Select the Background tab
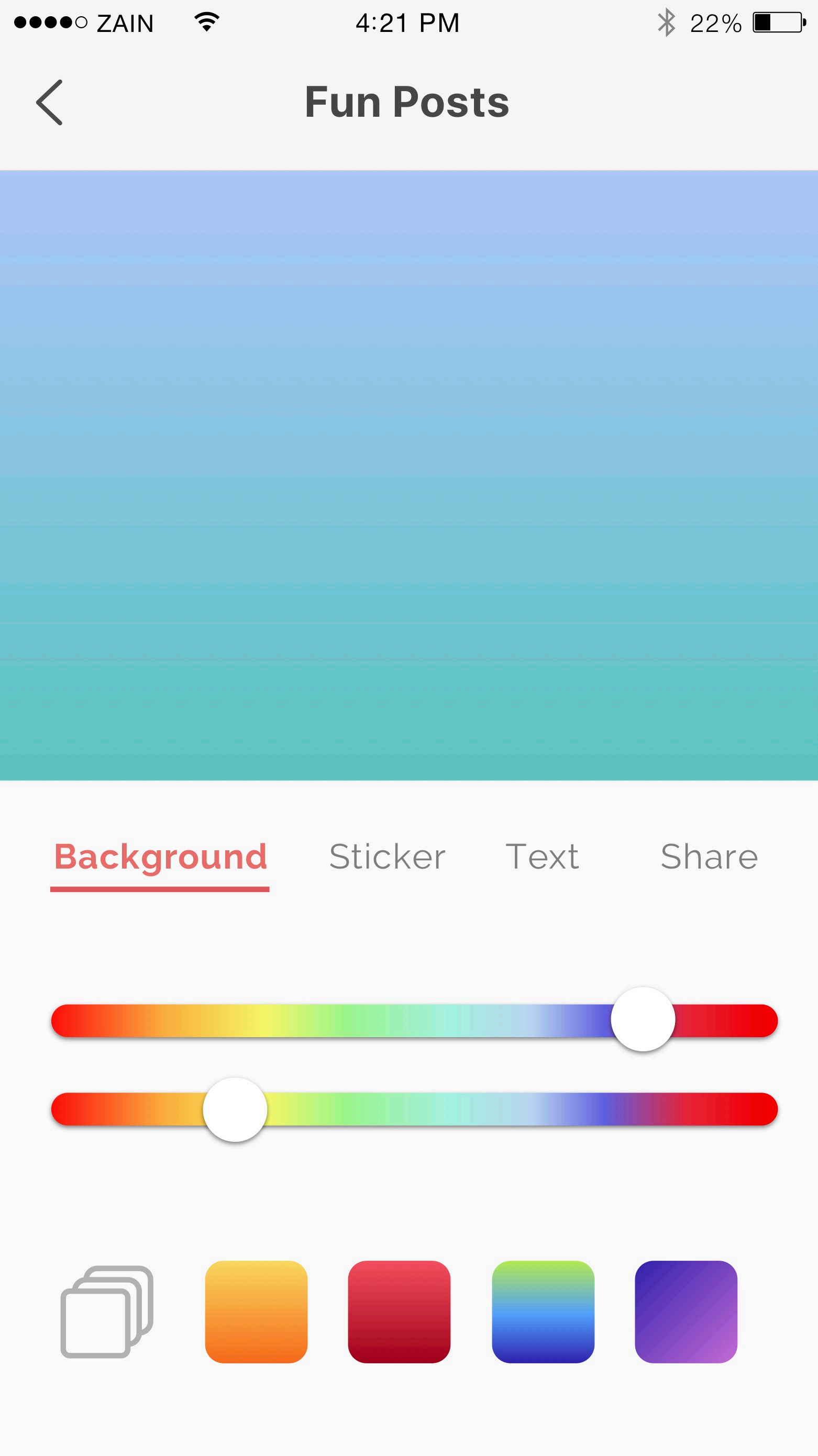This screenshot has height=1456, width=818. coord(160,857)
